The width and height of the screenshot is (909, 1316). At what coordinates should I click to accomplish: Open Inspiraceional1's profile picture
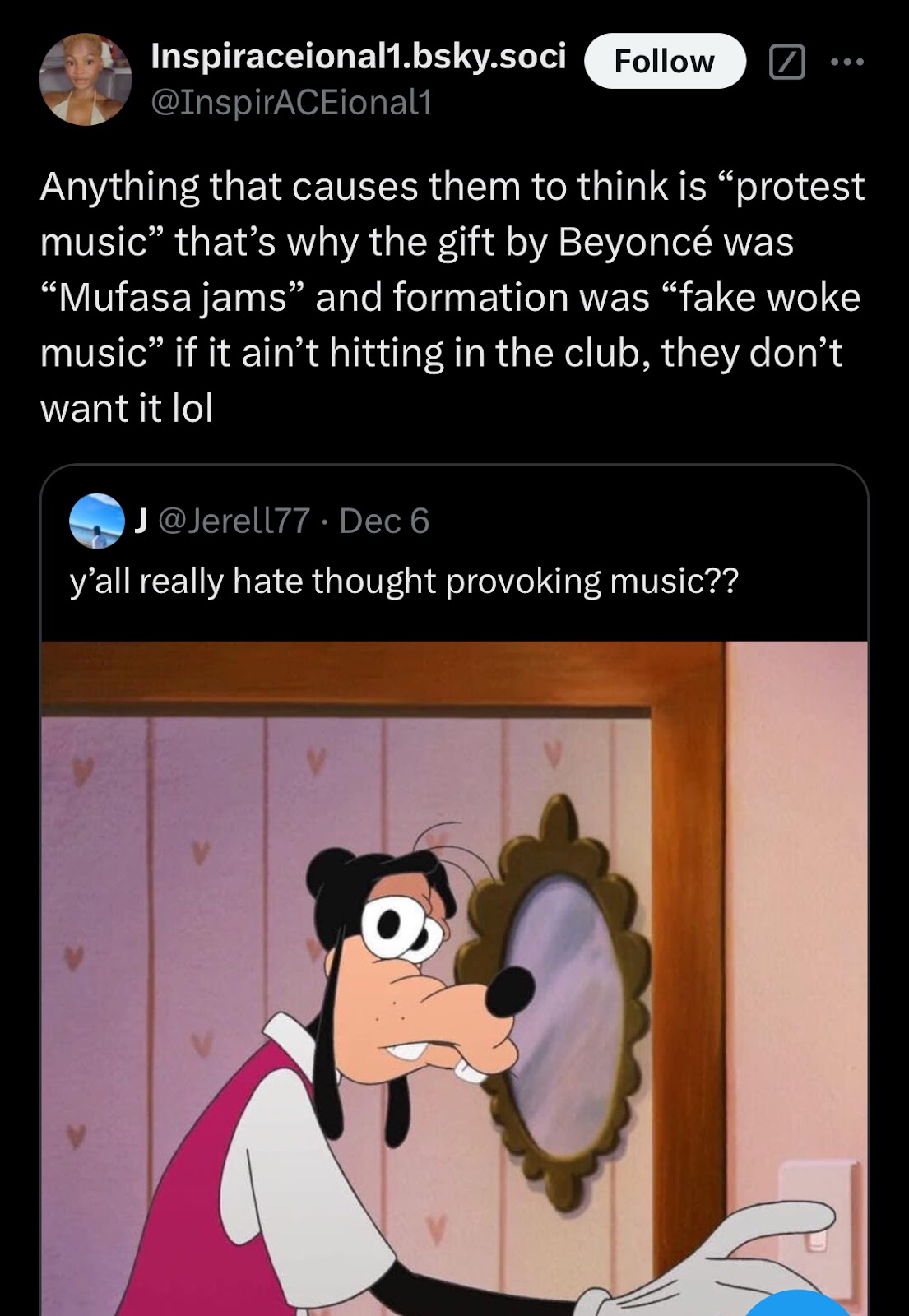coord(86,80)
